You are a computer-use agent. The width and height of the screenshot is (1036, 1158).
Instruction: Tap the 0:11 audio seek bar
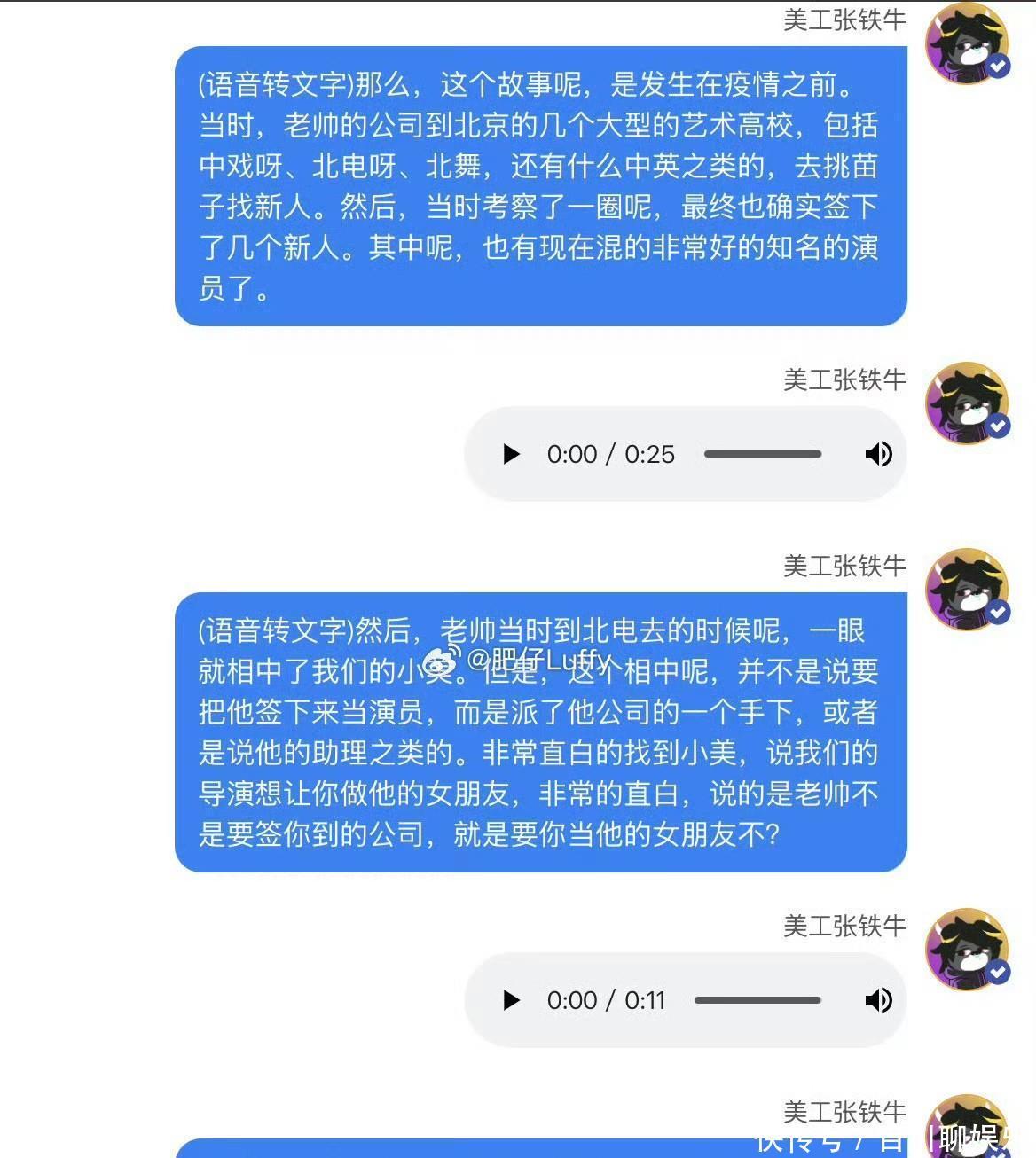tap(757, 1000)
